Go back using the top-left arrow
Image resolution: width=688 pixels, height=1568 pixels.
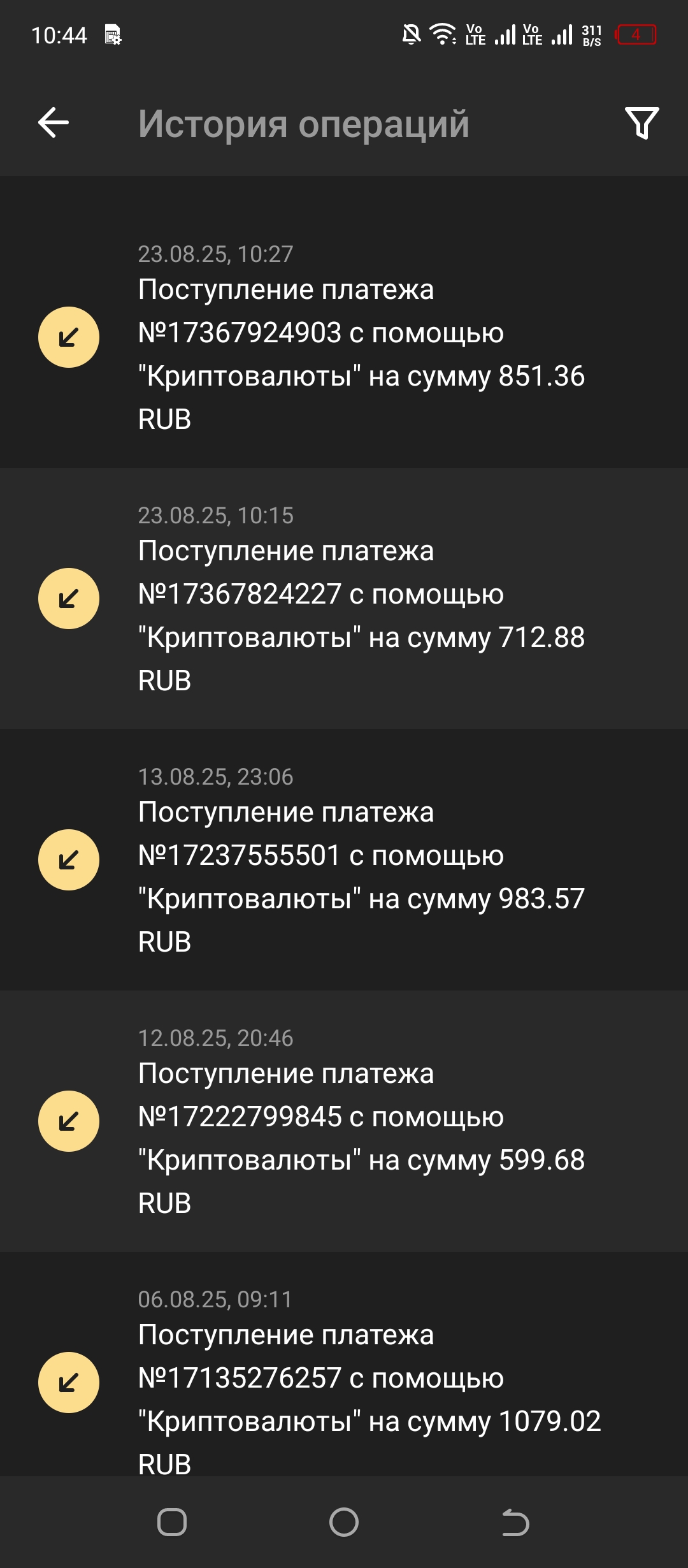click(x=54, y=122)
